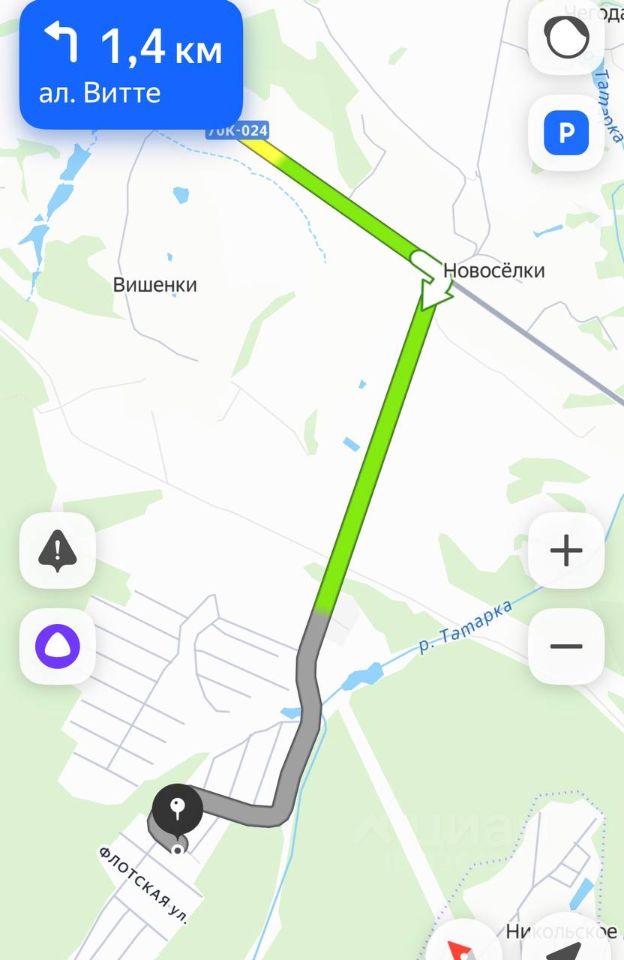
Task: Report a road event with the warning icon
Action: [58, 550]
